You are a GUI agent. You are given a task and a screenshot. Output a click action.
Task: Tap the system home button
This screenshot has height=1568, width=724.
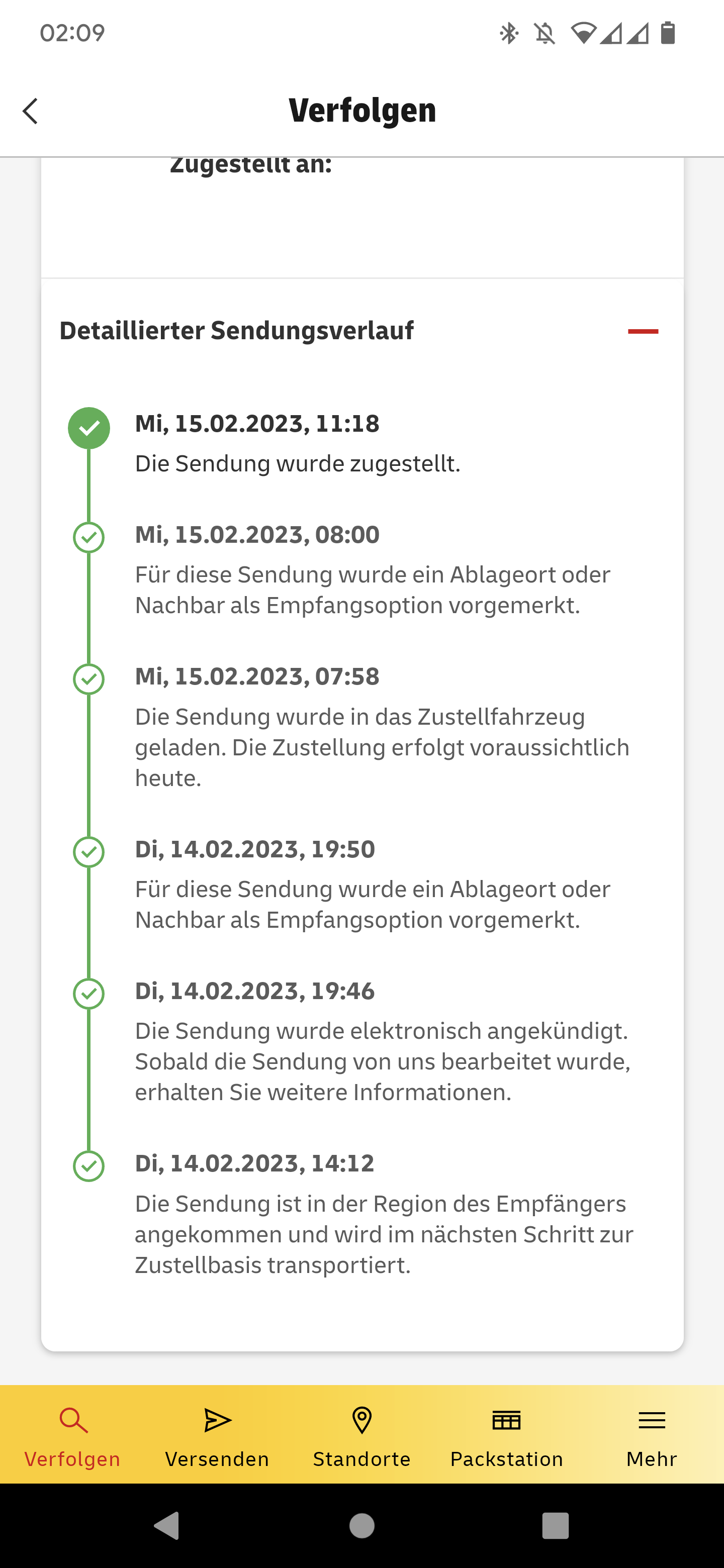pyautogui.click(x=361, y=1525)
